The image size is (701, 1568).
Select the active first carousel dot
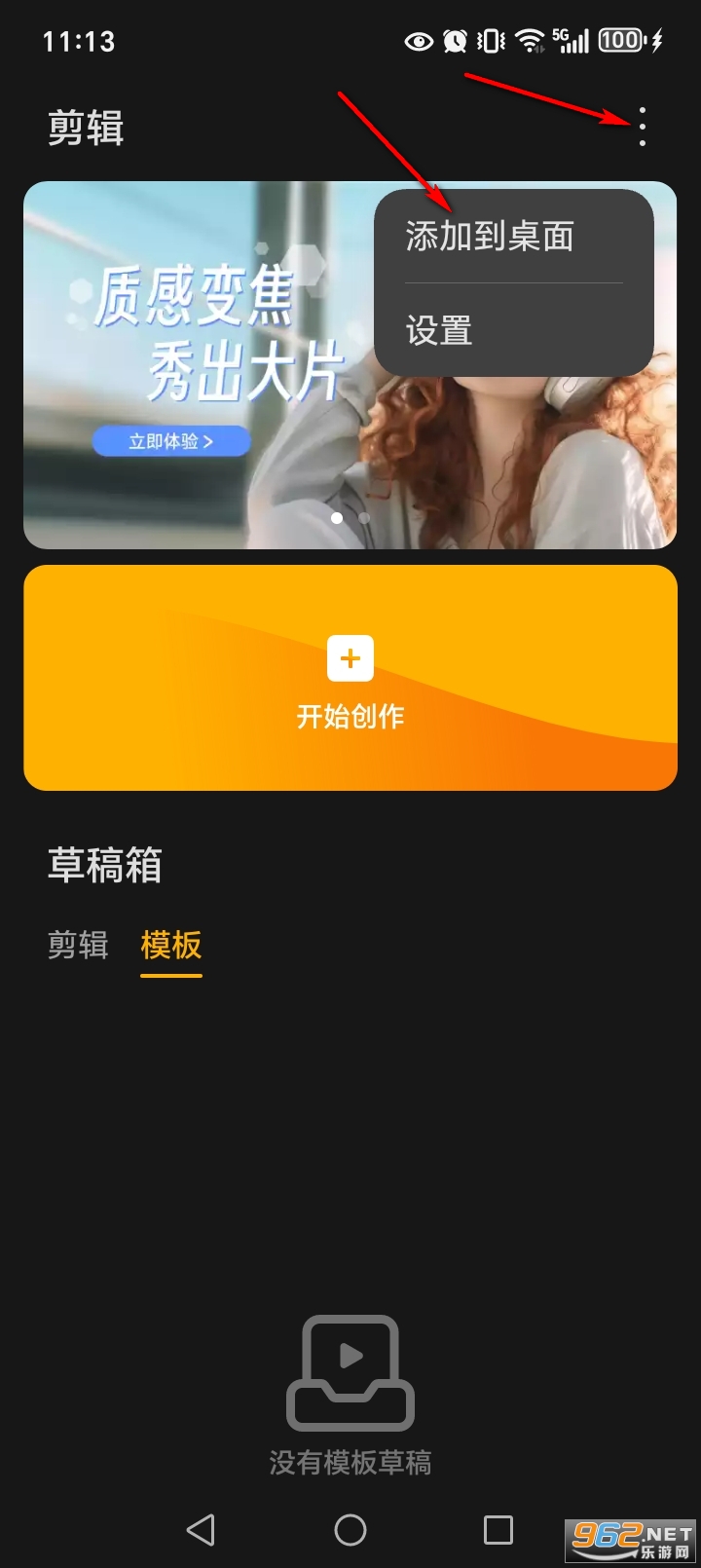[338, 519]
